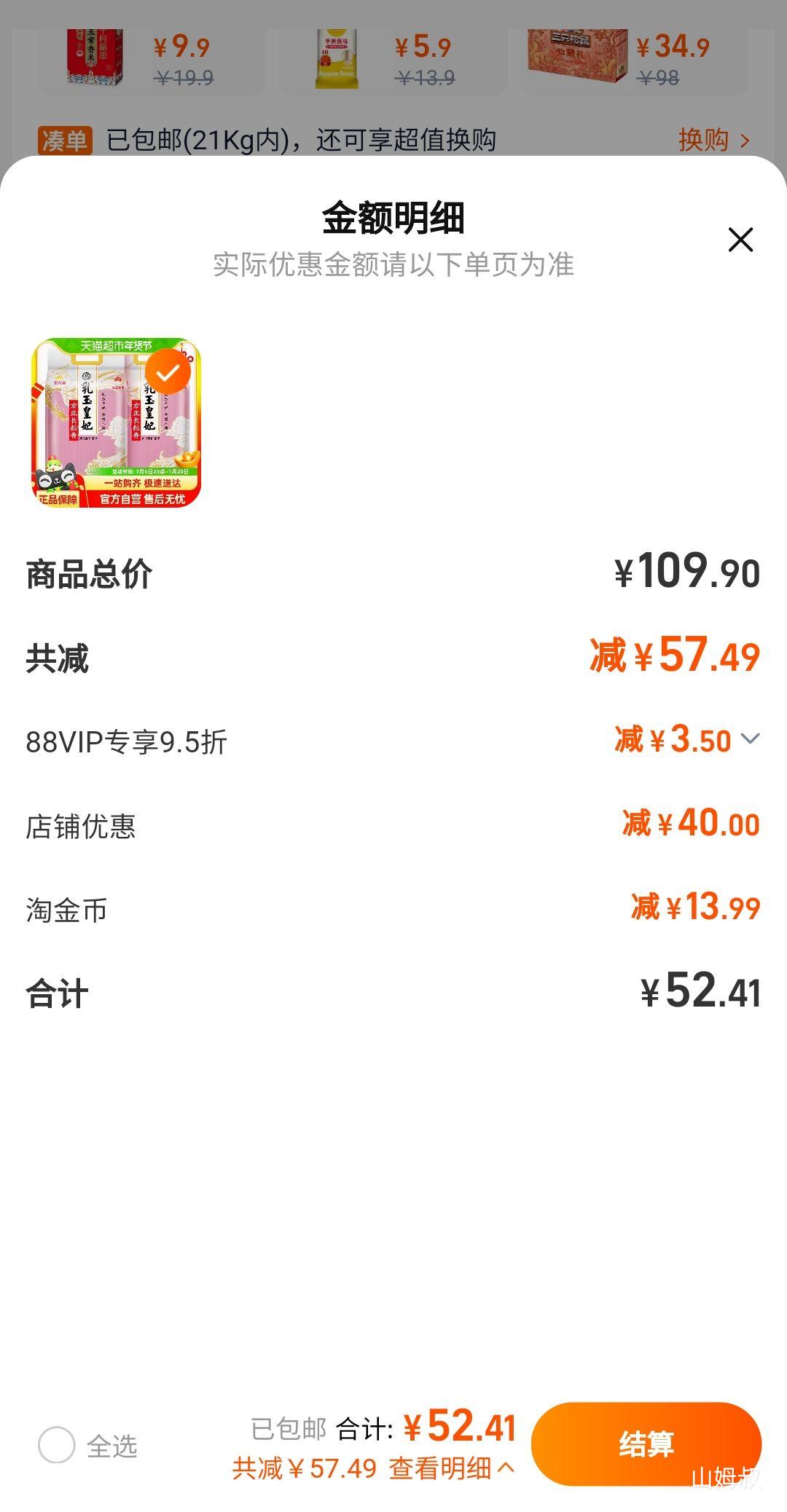
Task: Toggle the 全选 select-all checkbox
Action: pos(57,1445)
